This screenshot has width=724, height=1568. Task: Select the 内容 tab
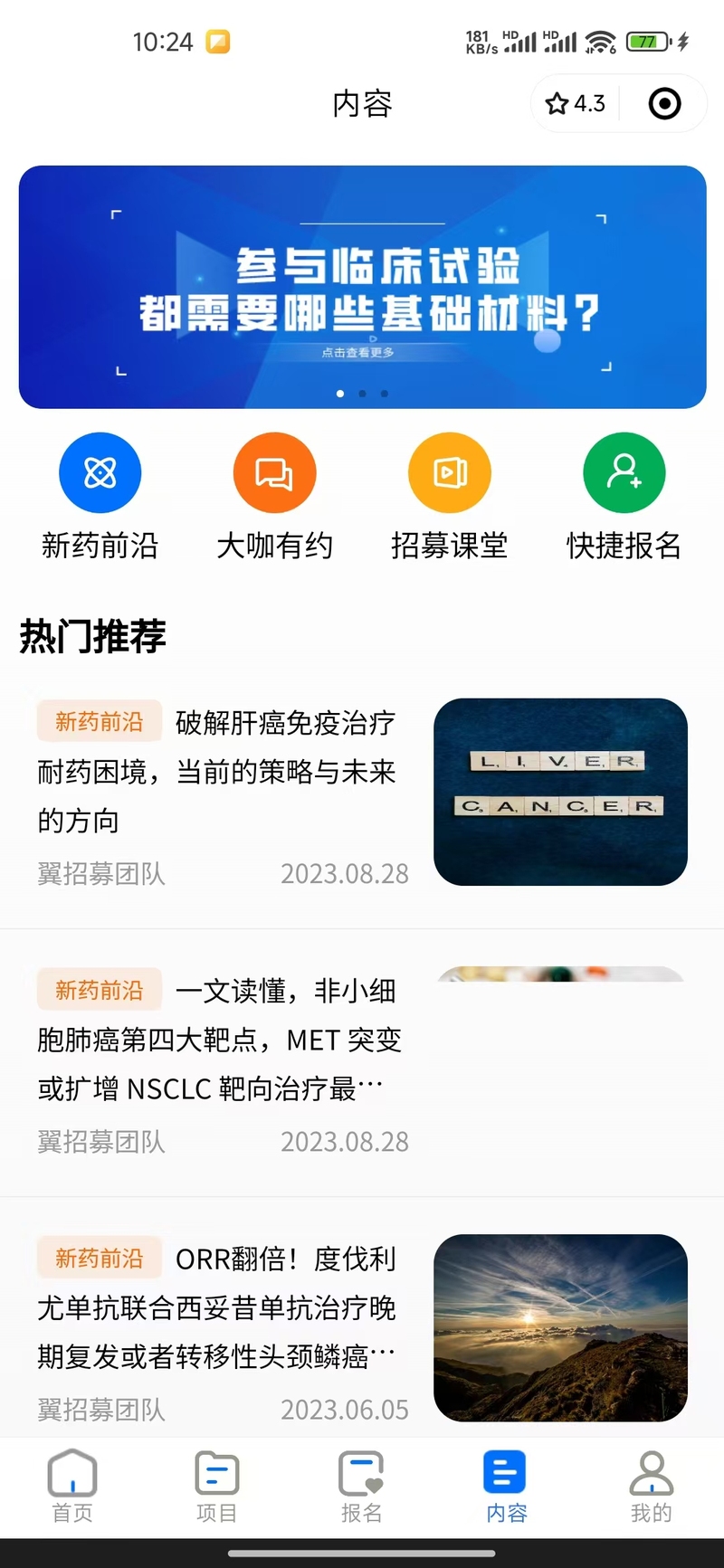tap(506, 1487)
